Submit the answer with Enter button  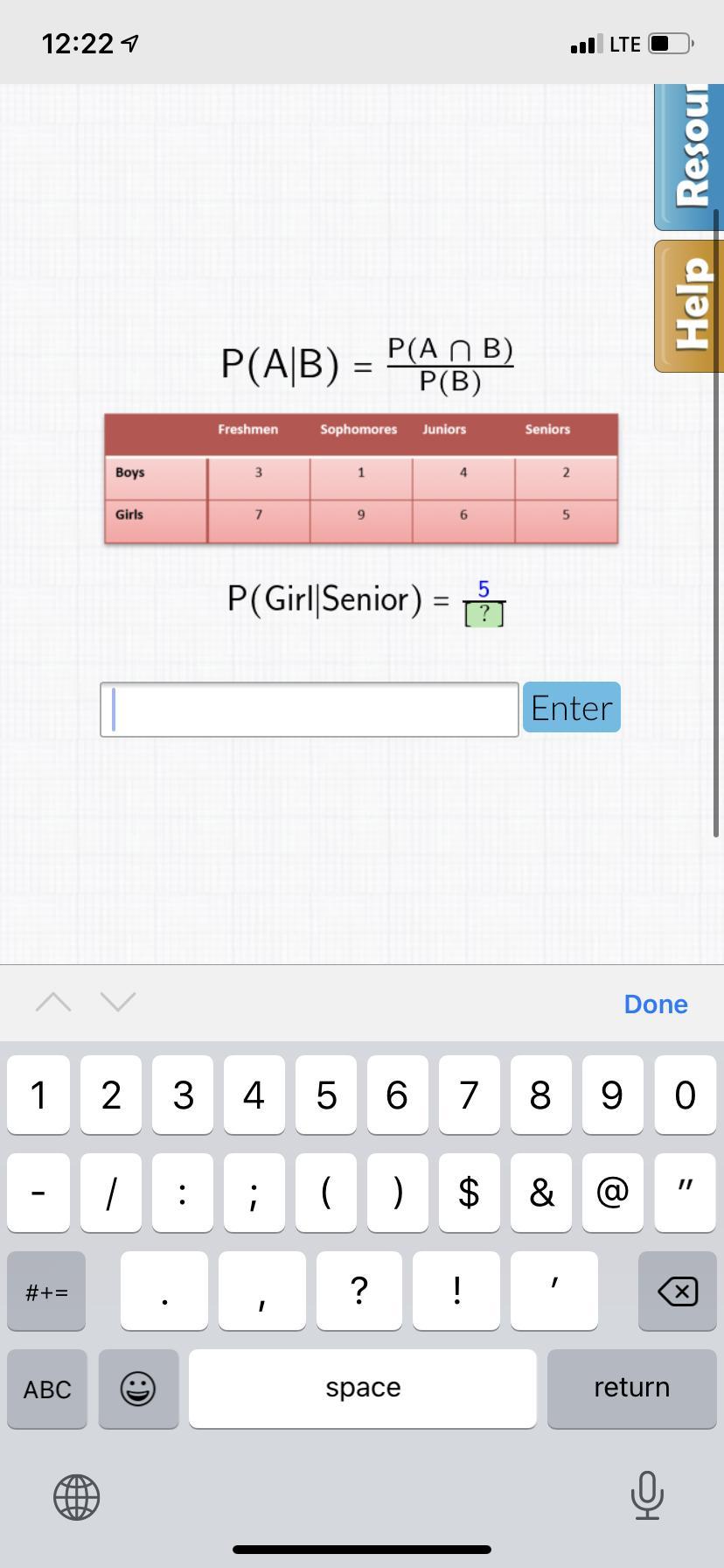(572, 707)
